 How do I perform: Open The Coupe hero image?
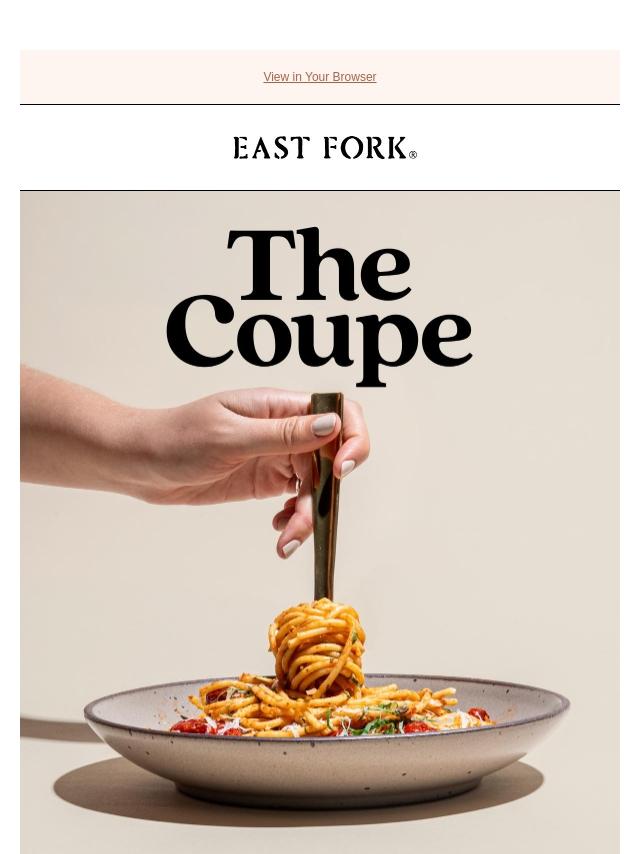click(320, 520)
